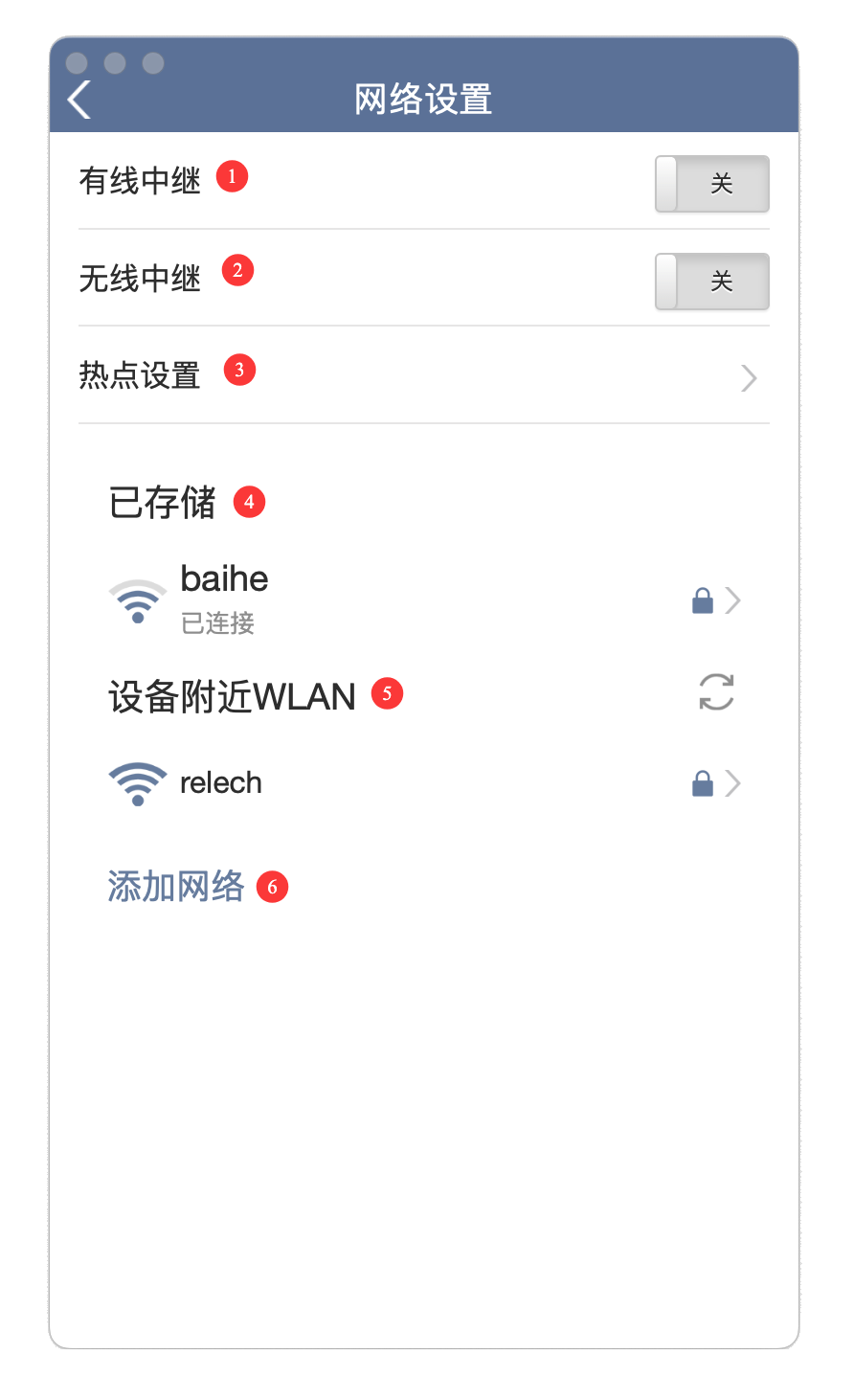Tap 添加网络 to add a network

[176, 886]
